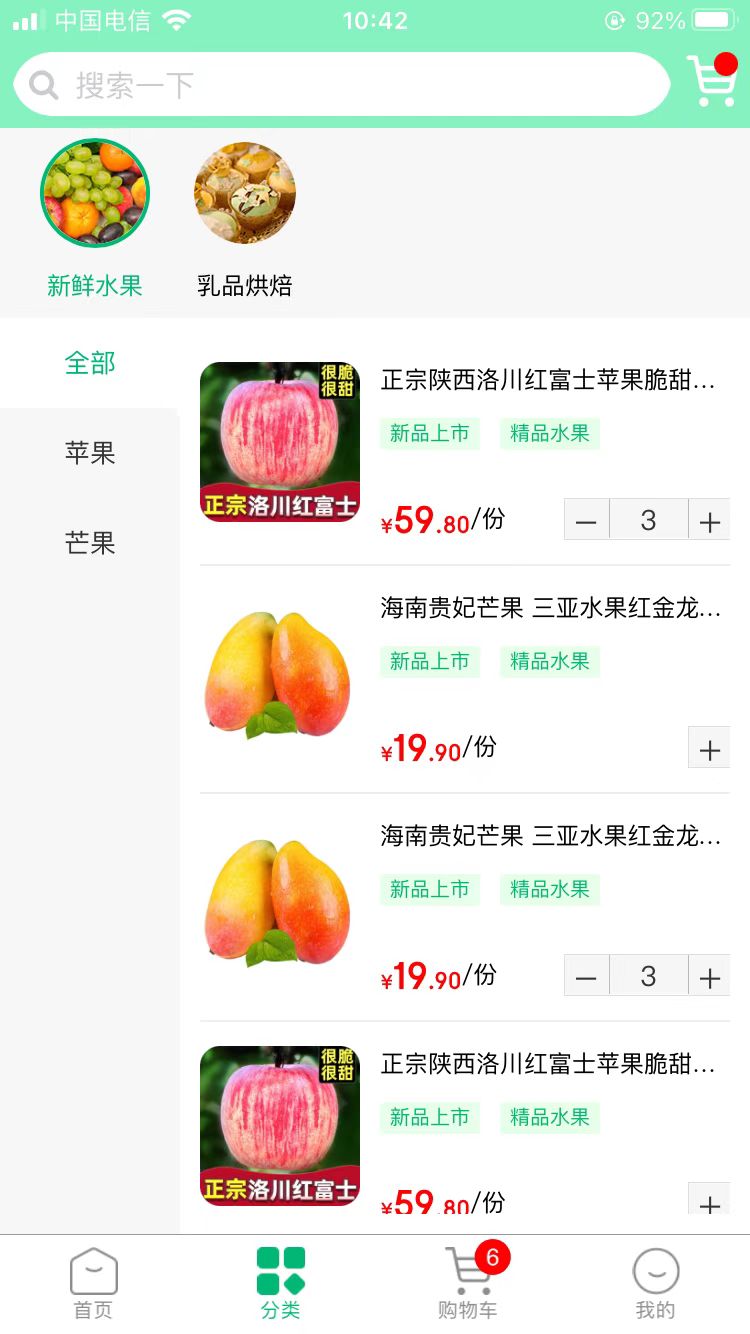750x1334 pixels.
Task: Open the 我的 profile smiley icon
Action: point(655,1272)
